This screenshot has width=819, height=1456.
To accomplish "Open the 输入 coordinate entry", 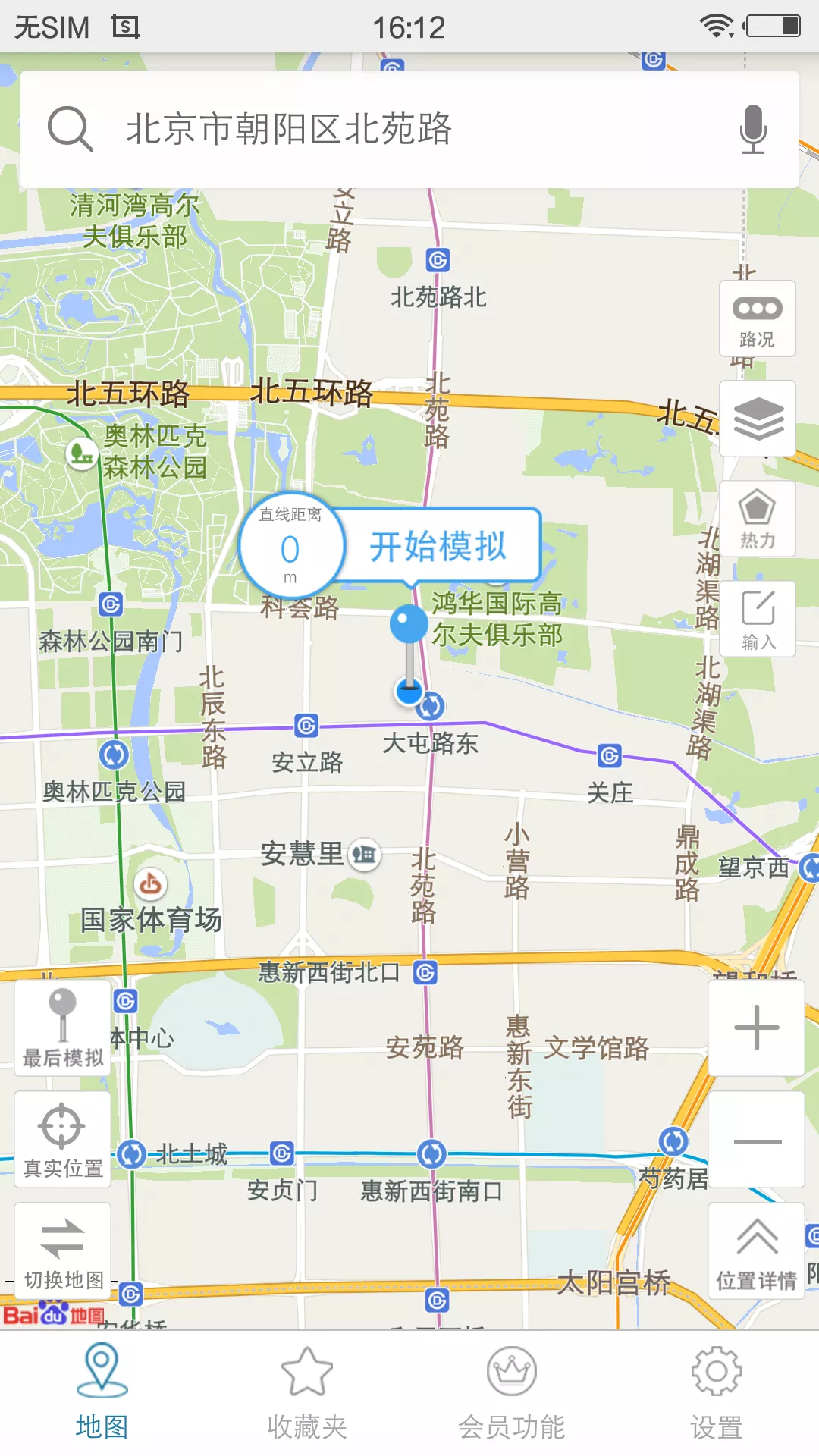I will tap(757, 619).
